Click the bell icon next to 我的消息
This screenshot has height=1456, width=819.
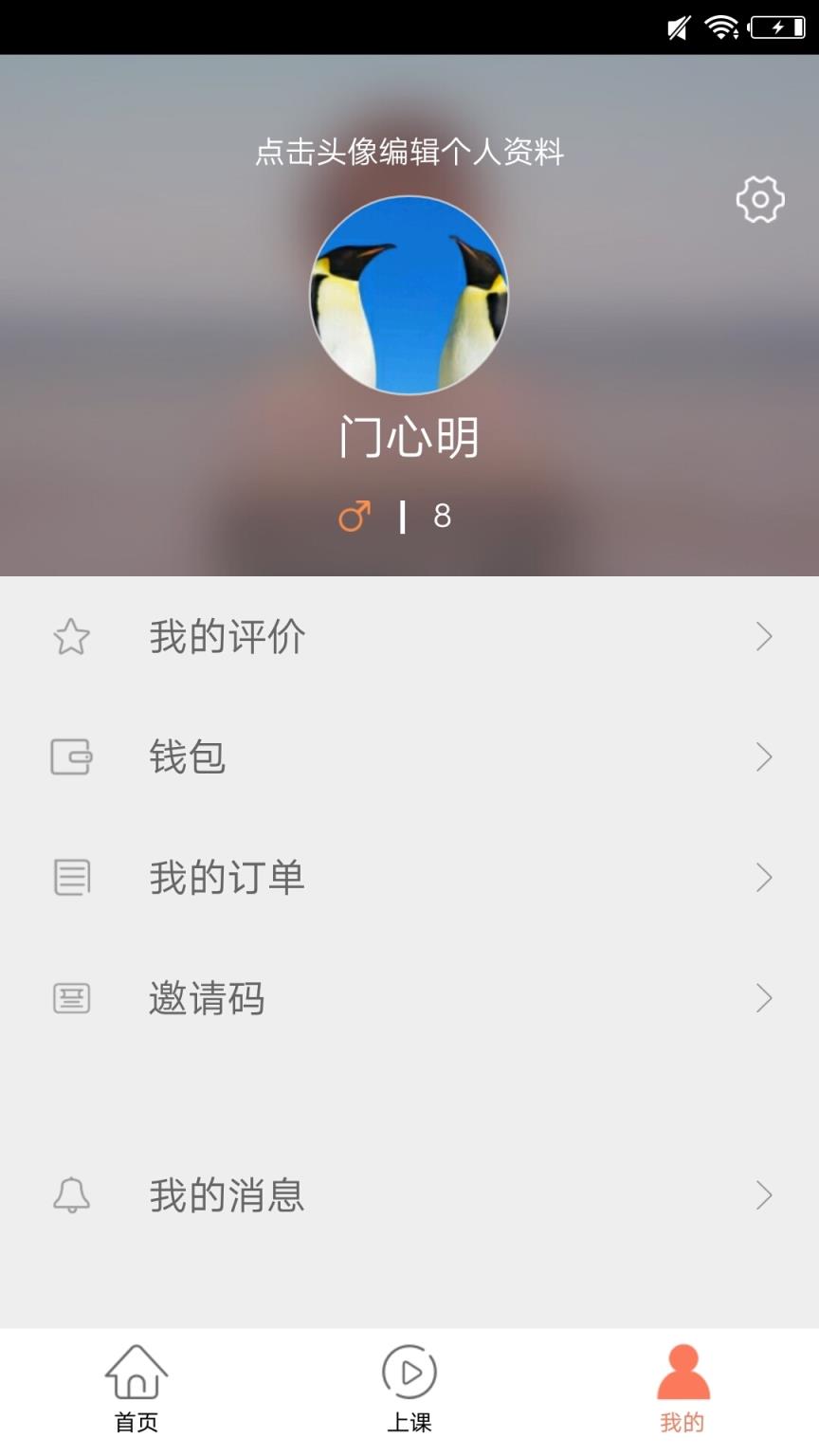pyautogui.click(x=71, y=1196)
